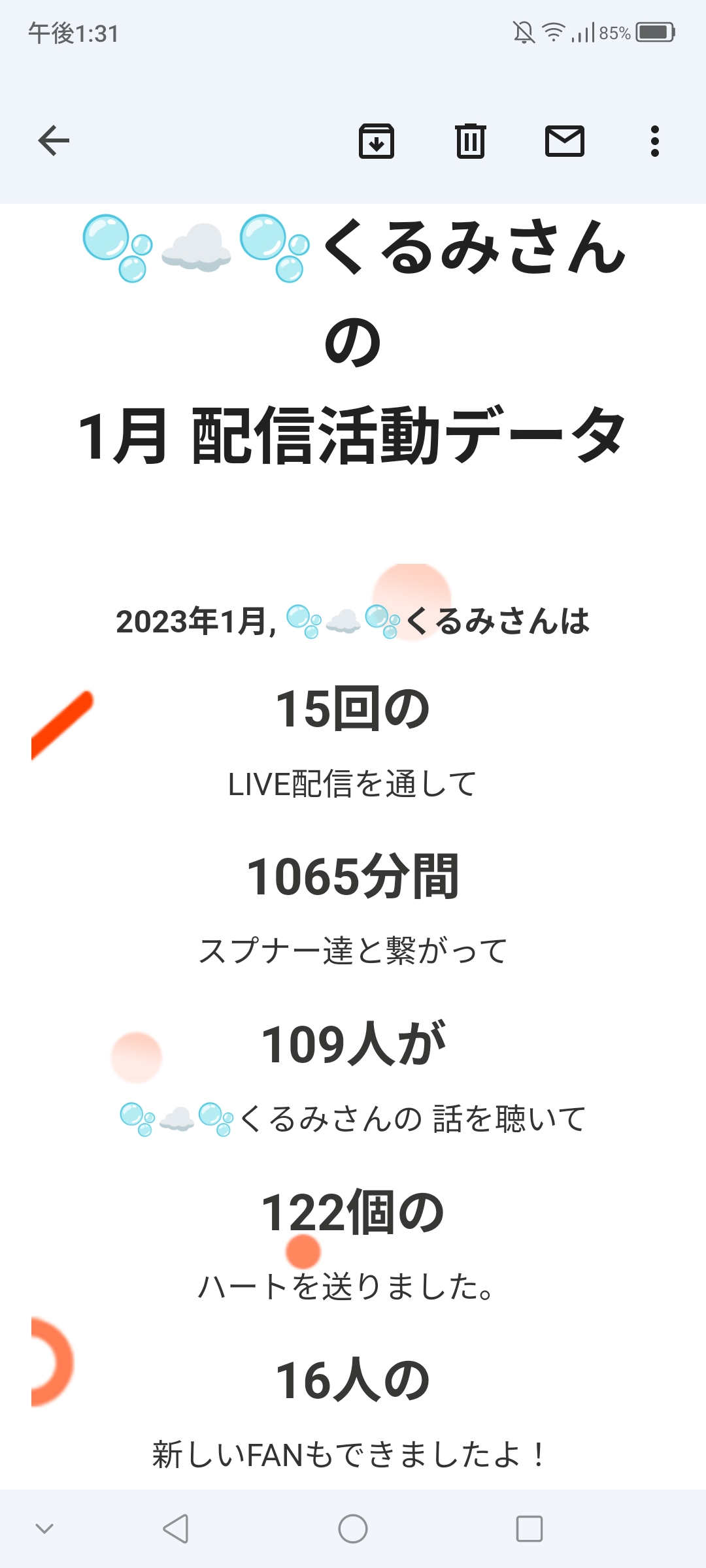Tap the back arrow to return to inbox
This screenshot has width=706, height=1568.
tap(52, 141)
